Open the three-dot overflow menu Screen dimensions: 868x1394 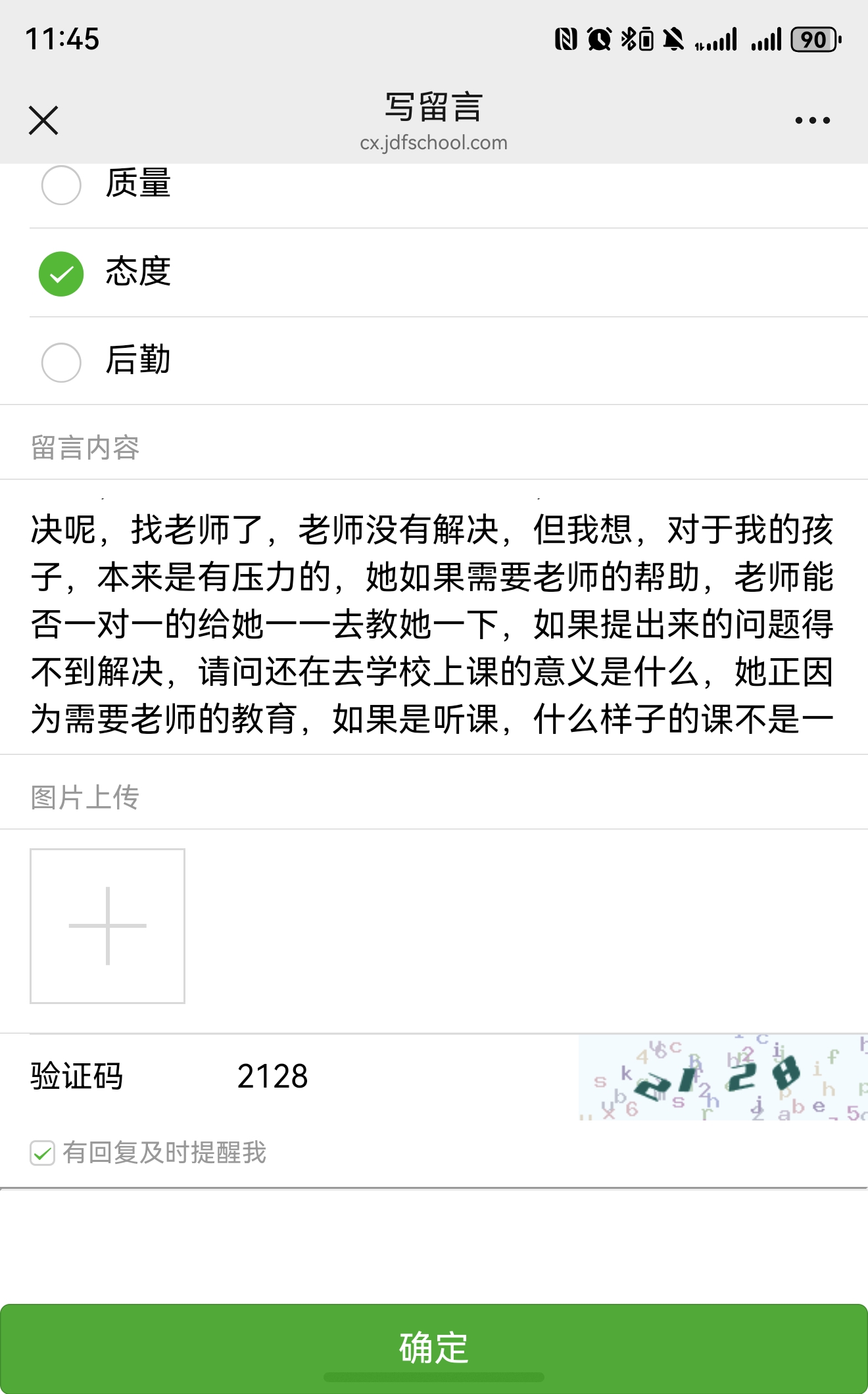(x=812, y=120)
